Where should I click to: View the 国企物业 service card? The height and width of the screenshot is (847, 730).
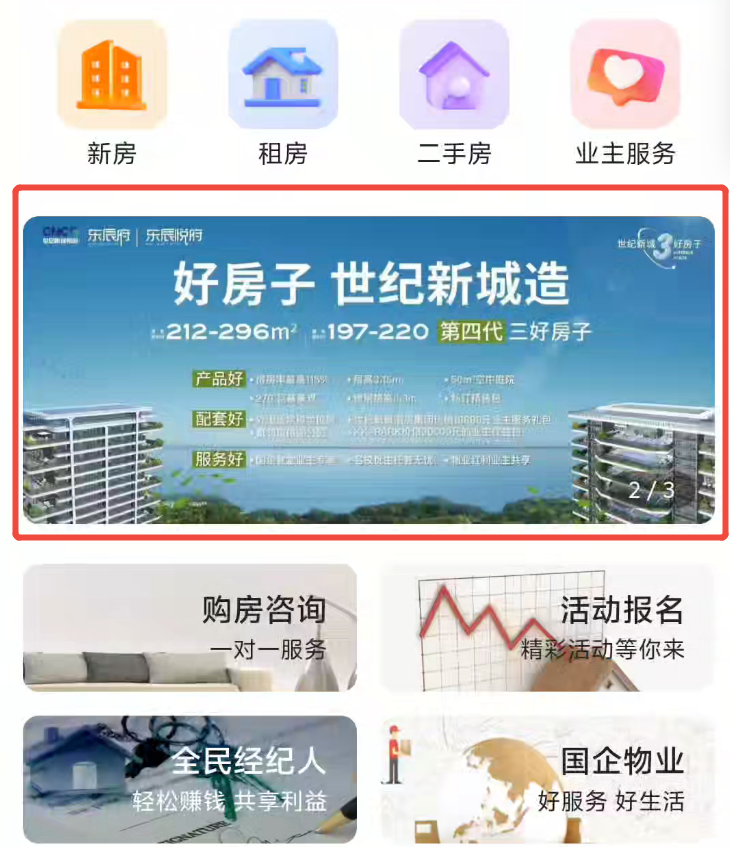(546, 779)
